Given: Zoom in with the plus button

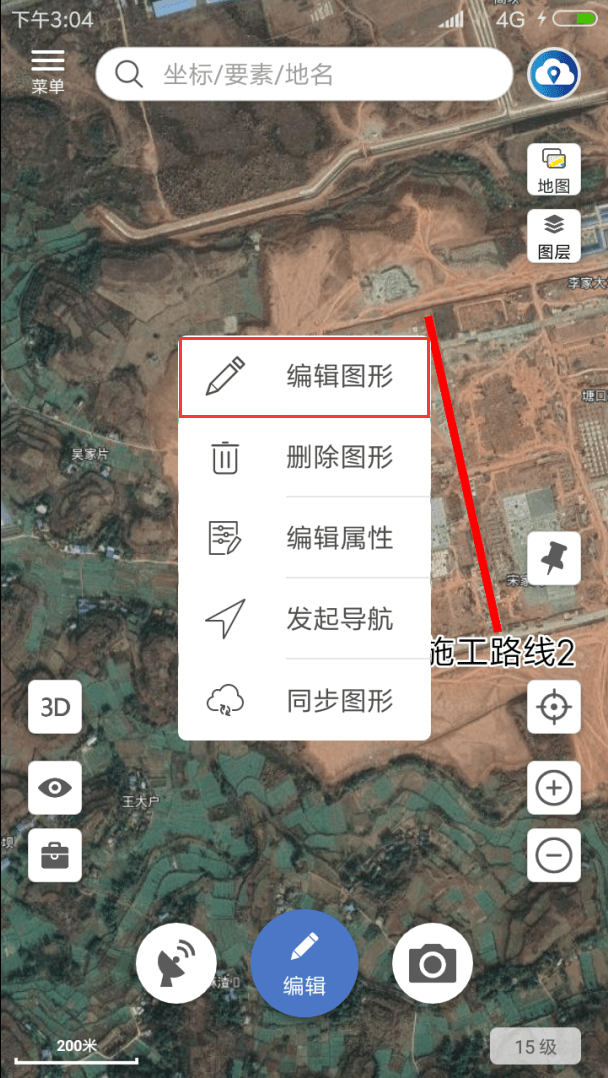Looking at the screenshot, I should click(x=554, y=788).
